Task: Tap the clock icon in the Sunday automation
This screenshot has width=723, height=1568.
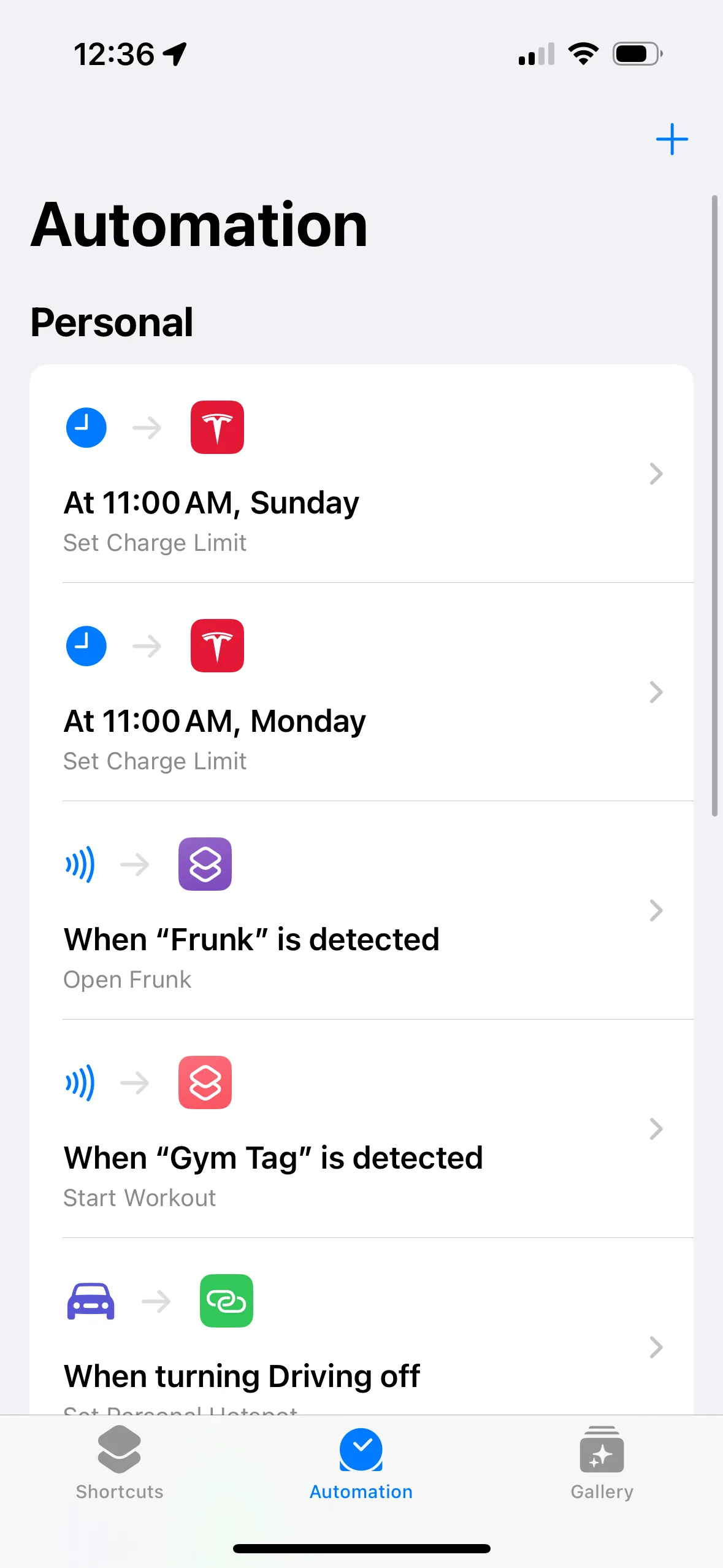Action: (x=86, y=428)
